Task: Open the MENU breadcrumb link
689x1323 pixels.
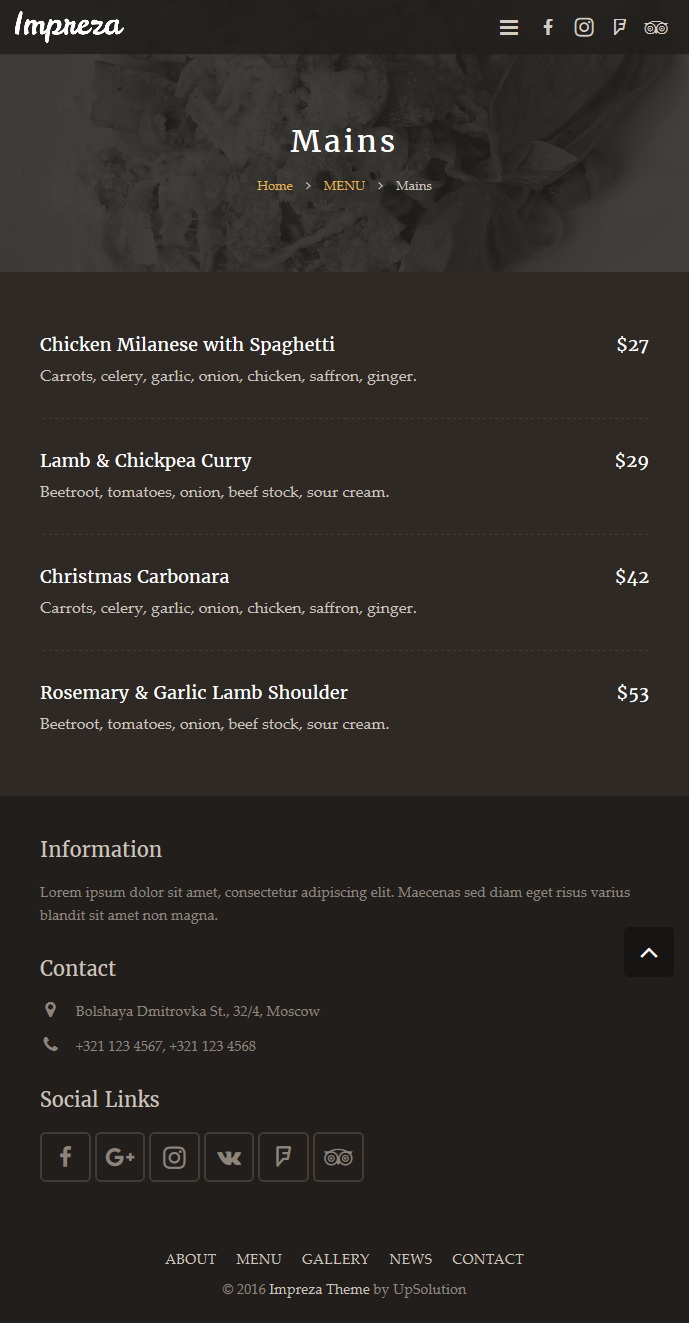Action: click(x=344, y=186)
